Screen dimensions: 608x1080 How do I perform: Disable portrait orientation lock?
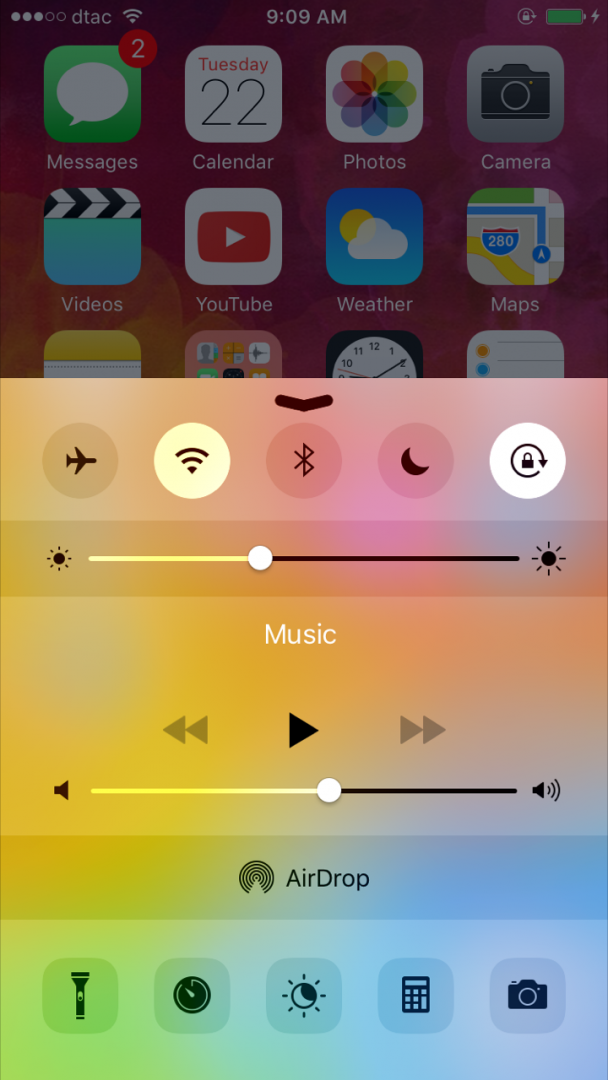coord(527,461)
